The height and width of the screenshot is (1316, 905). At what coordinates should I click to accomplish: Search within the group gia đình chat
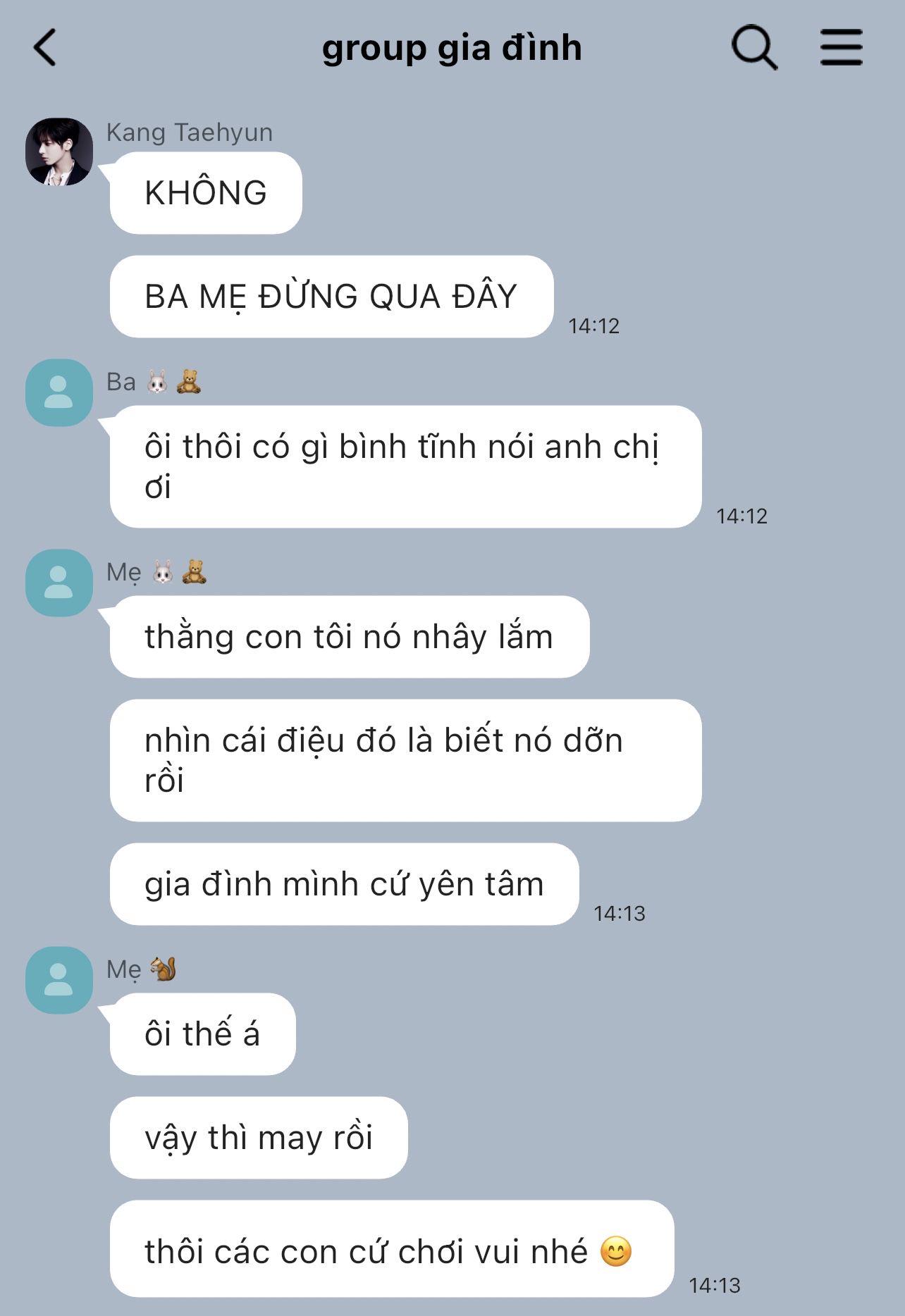click(x=754, y=48)
